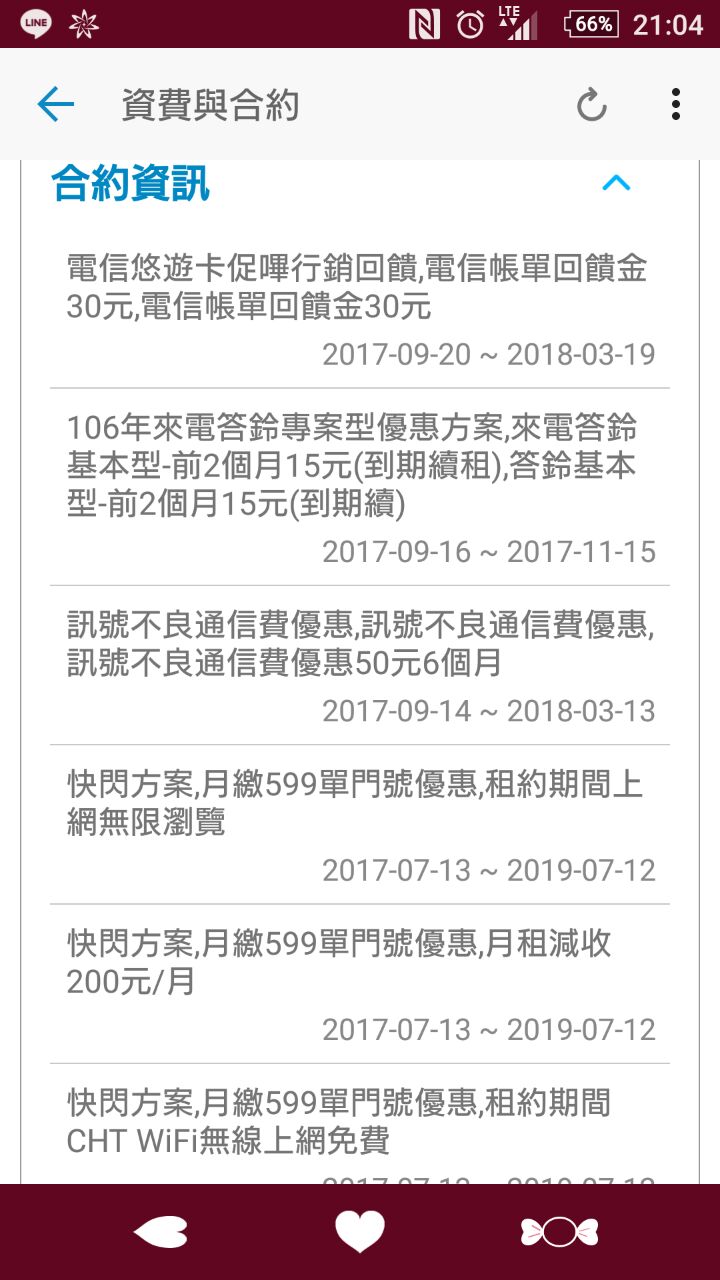Open recent apps with candy button
This screenshot has width=720, height=1280.
[x=559, y=1232]
